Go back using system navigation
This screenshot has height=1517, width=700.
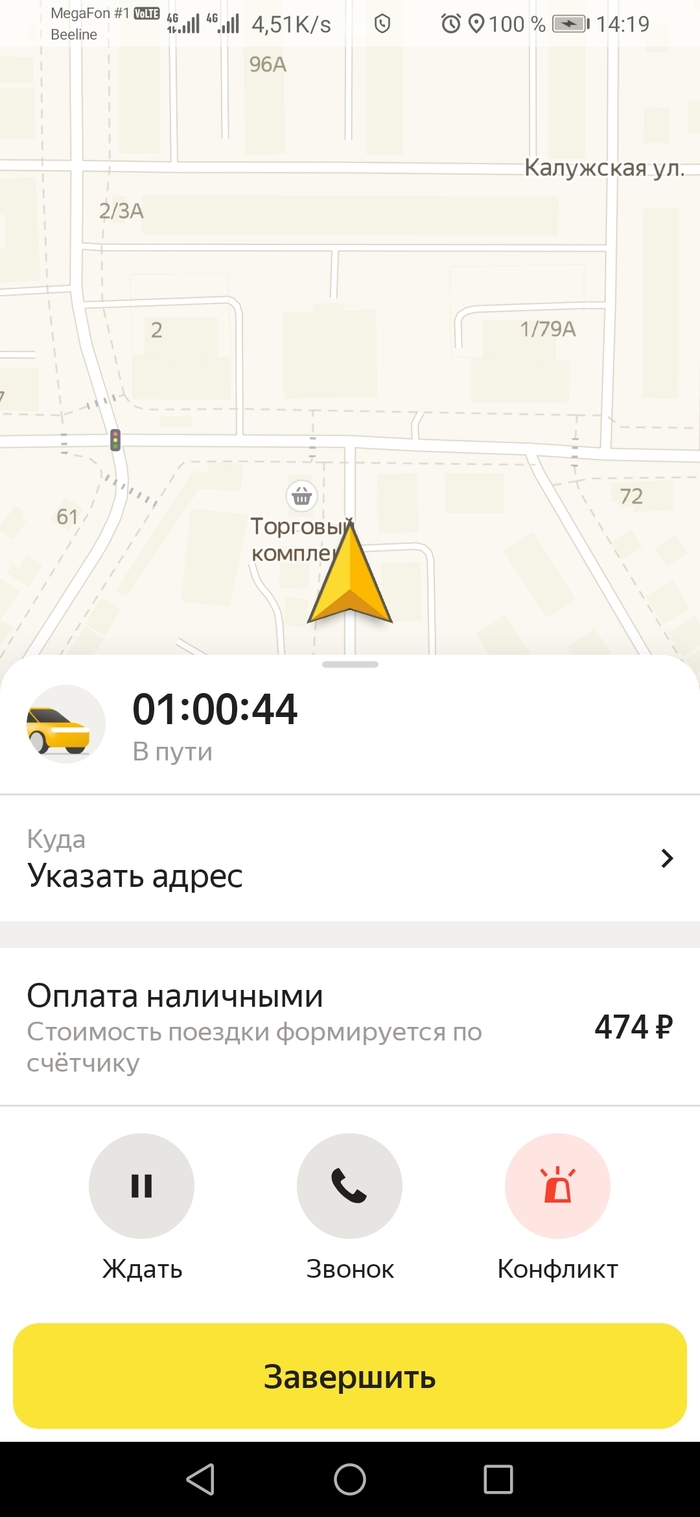[x=201, y=1479]
